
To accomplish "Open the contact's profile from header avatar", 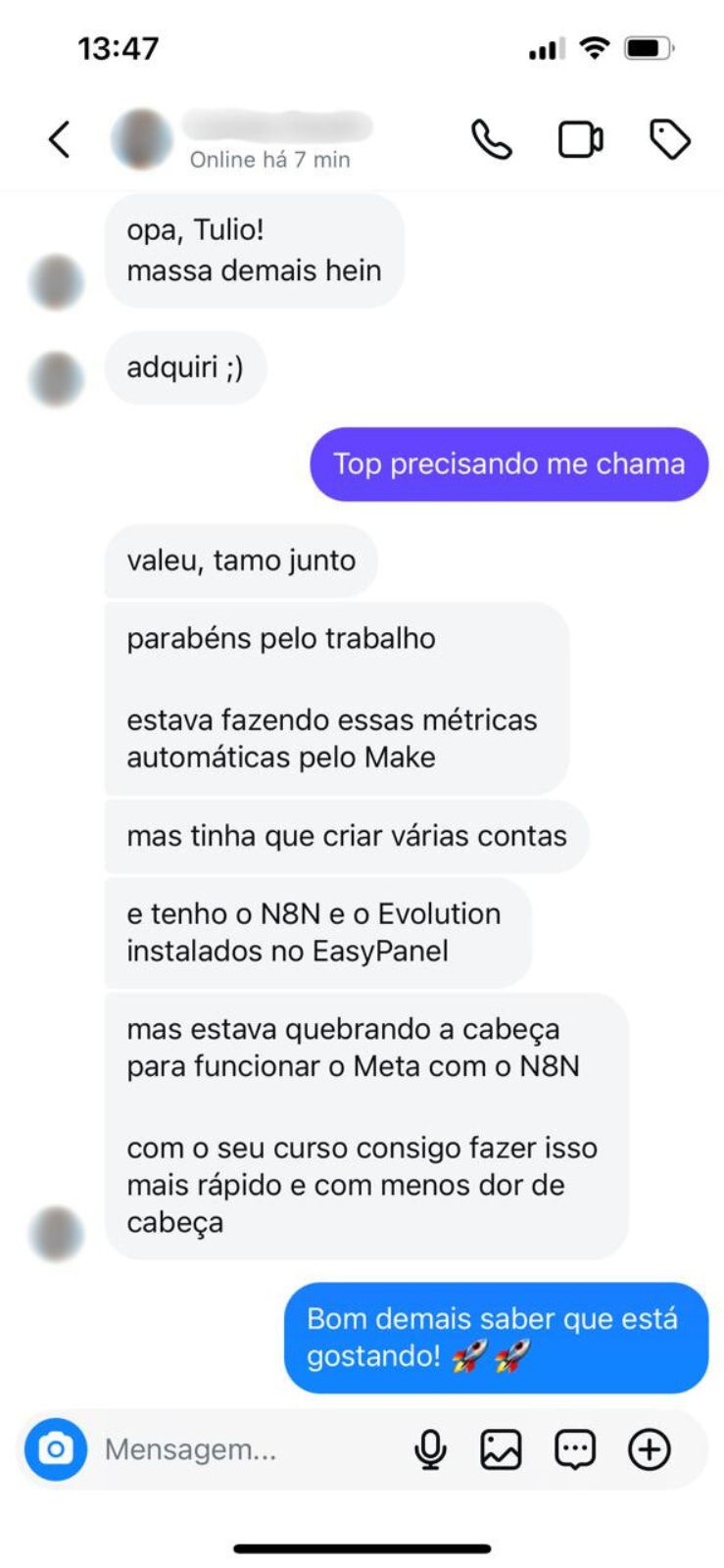I will coord(142,139).
